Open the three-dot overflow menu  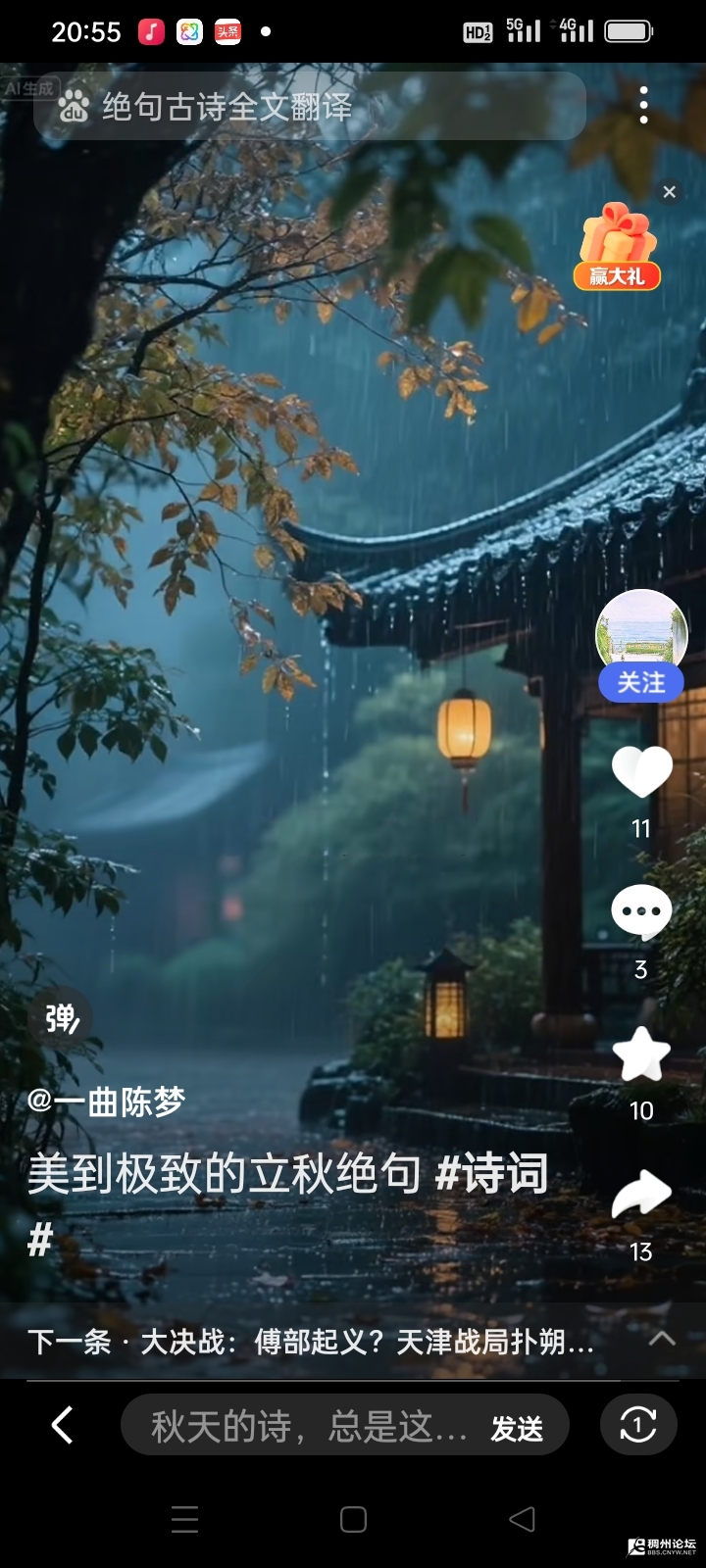(643, 105)
